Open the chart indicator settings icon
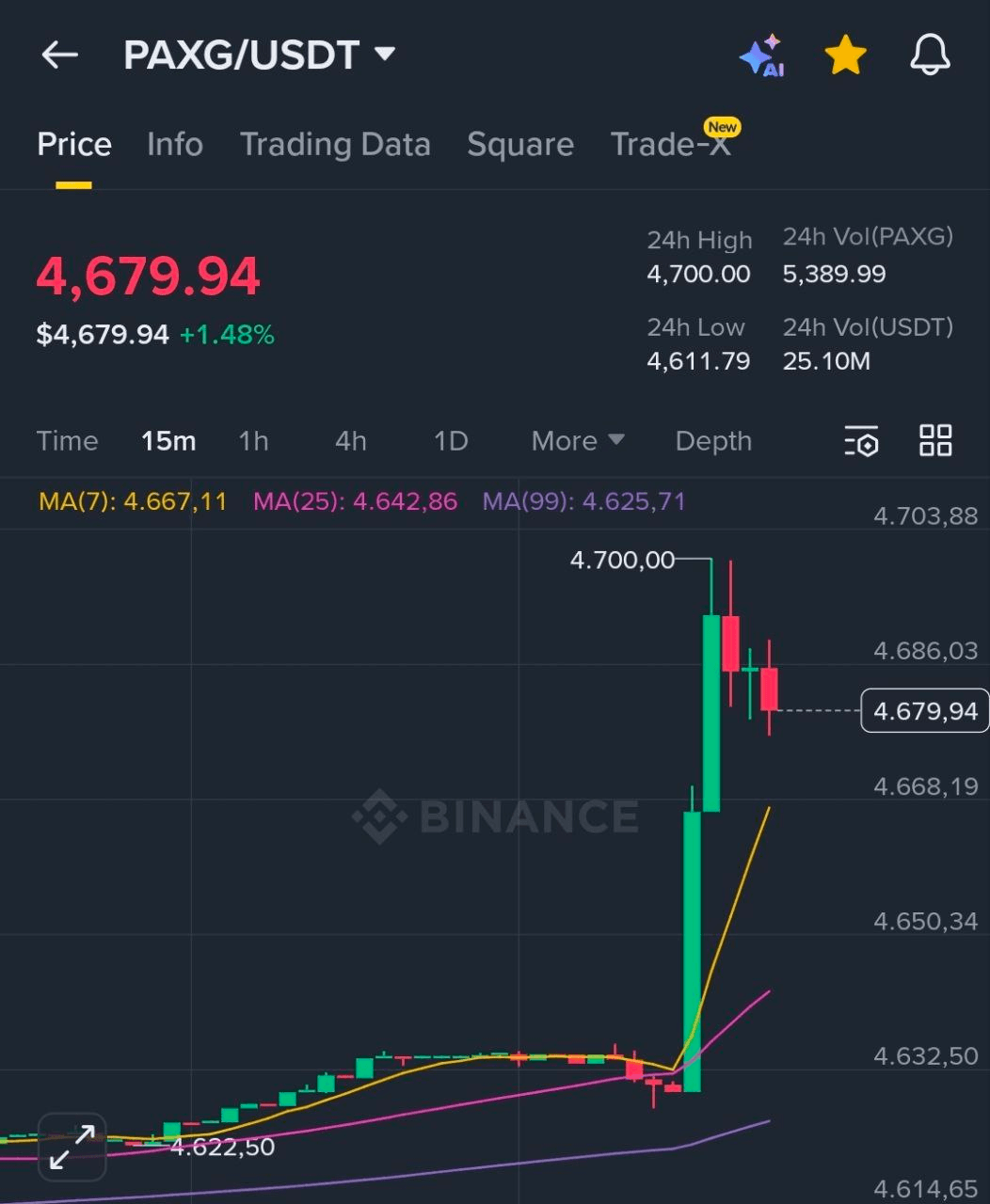Image resolution: width=990 pixels, height=1204 pixels. (x=861, y=441)
